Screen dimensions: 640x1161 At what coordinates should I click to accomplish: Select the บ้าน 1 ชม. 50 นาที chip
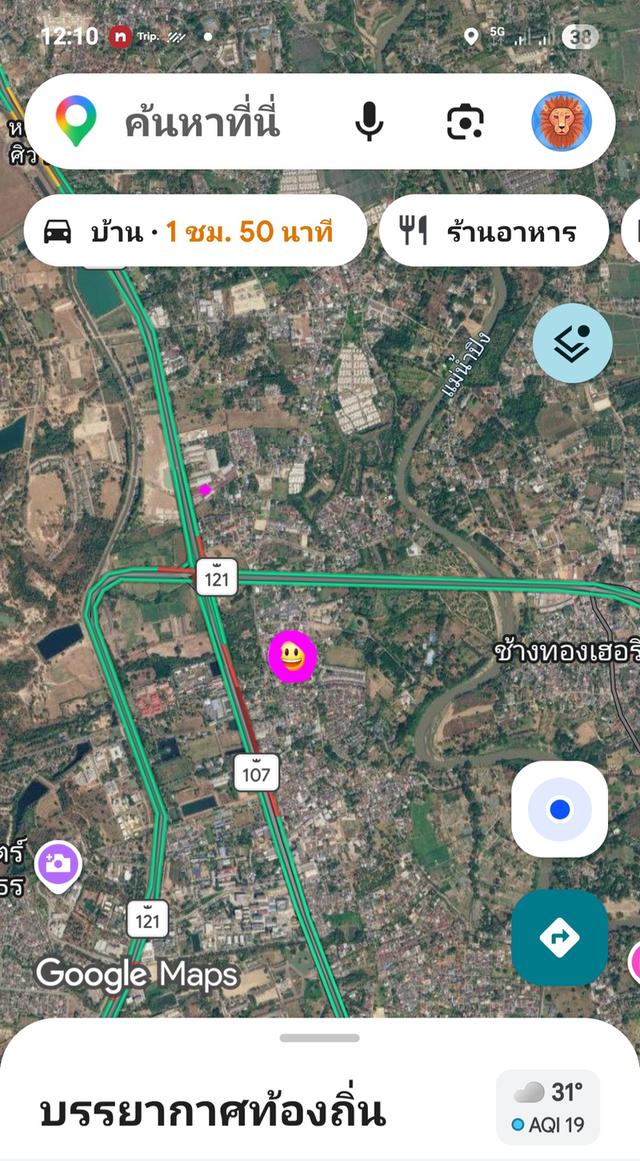coord(196,231)
